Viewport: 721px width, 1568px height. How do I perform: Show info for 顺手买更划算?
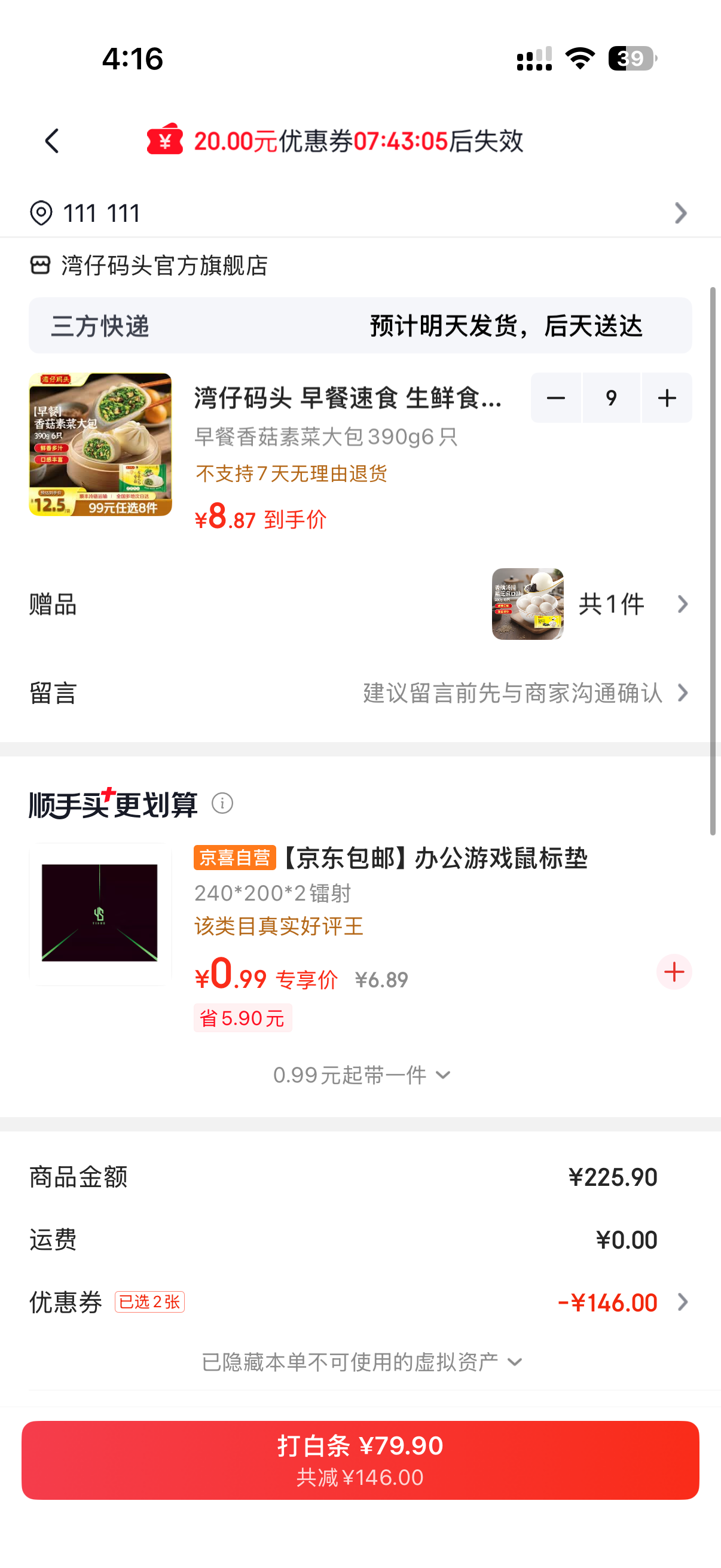222,804
